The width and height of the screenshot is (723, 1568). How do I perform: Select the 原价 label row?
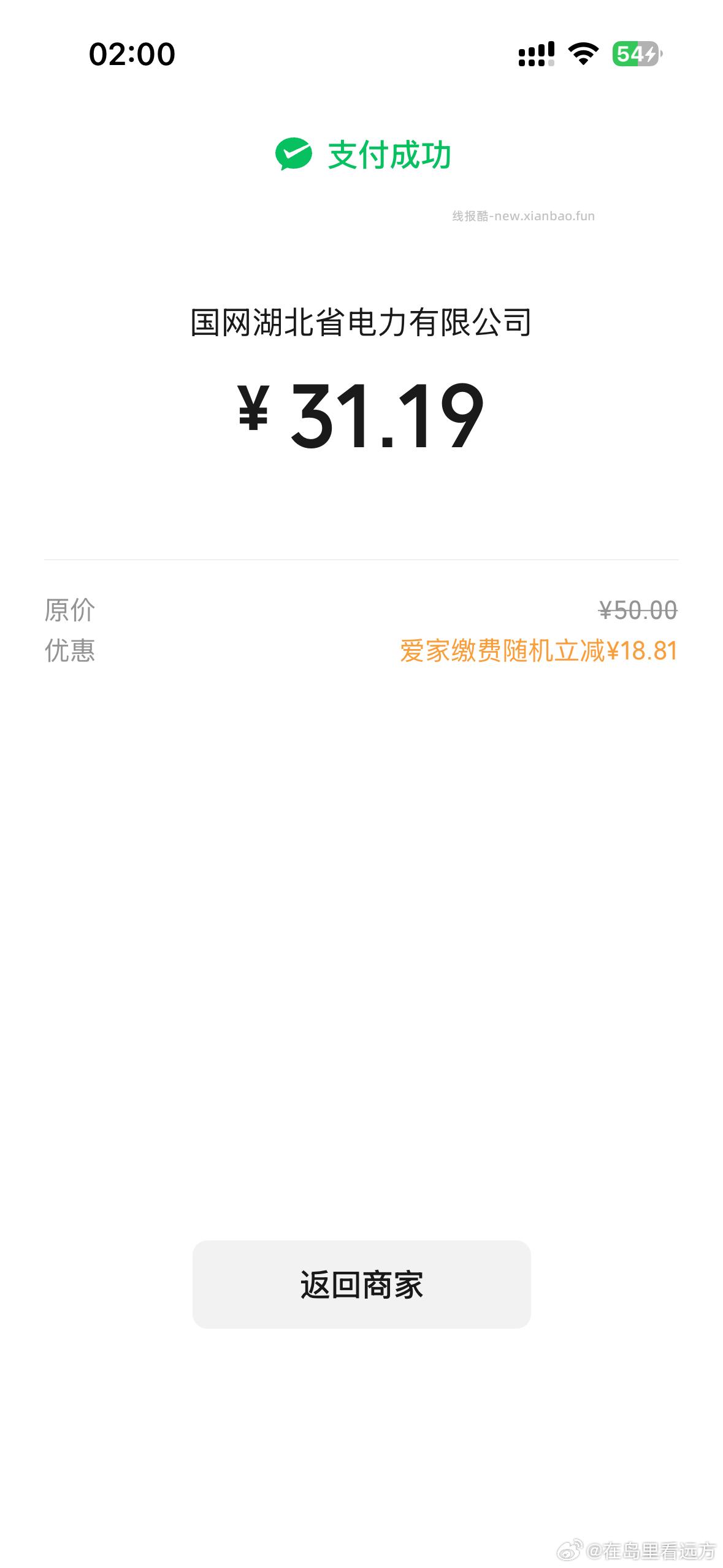tap(70, 610)
